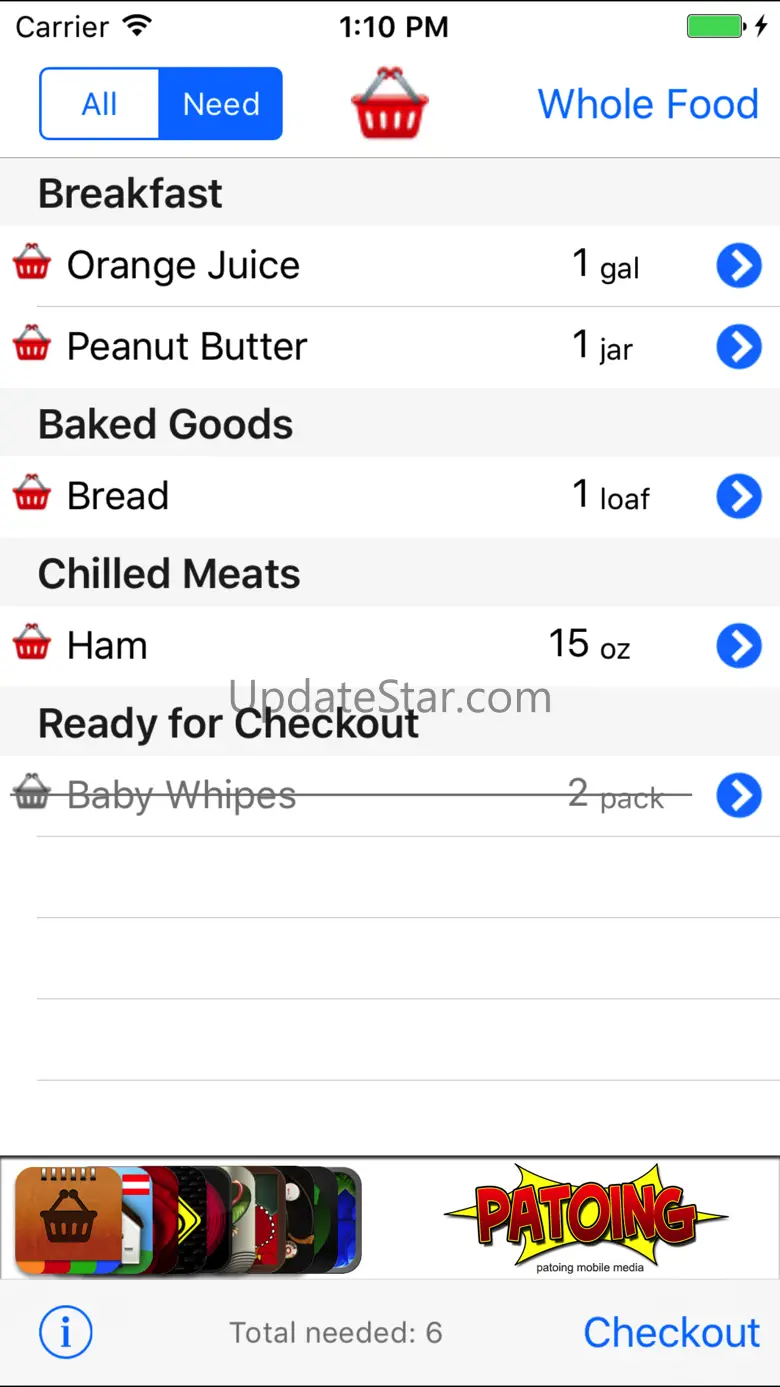Mark Orange Juice with its basket icon
Viewport: 780px width, 1387px height.
[x=32, y=265]
